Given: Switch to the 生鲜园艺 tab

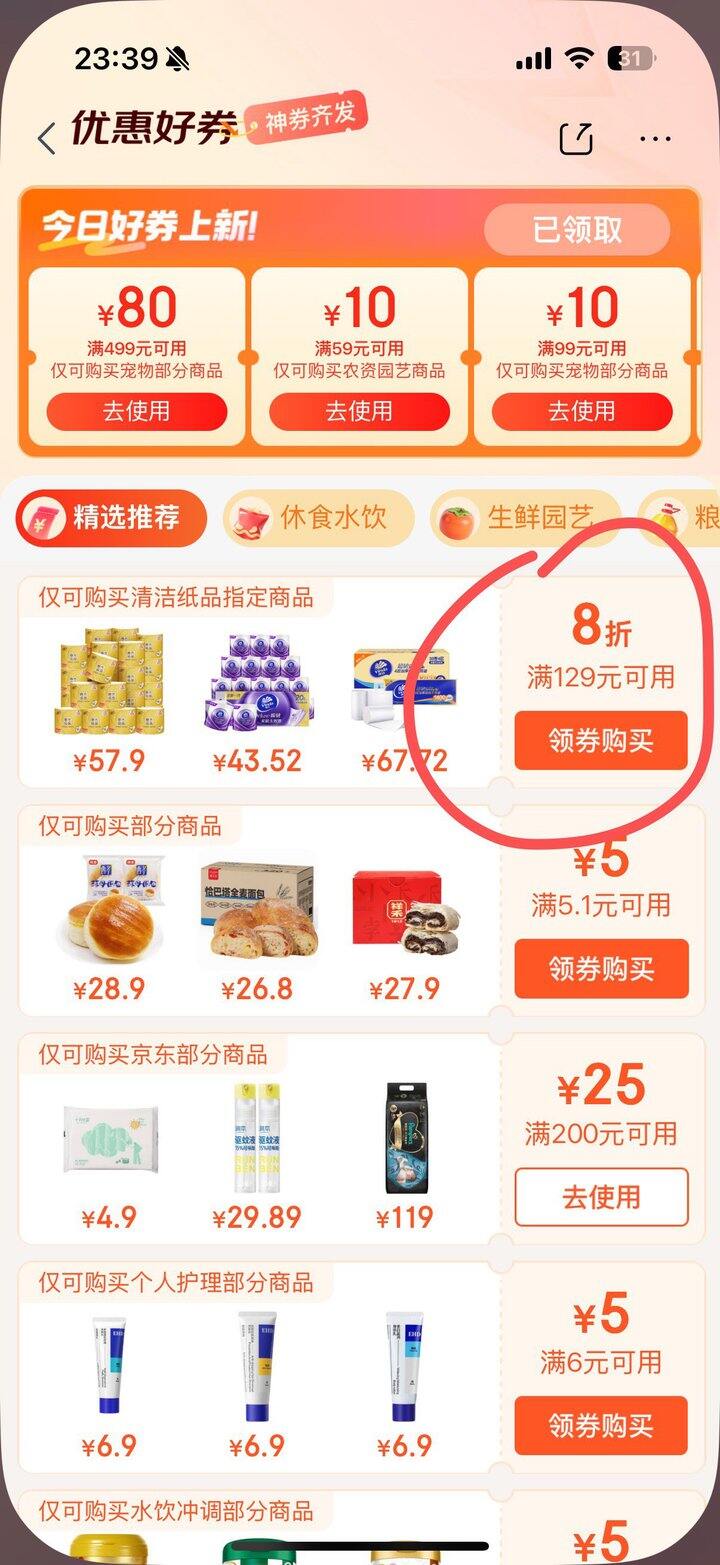Looking at the screenshot, I should tap(526, 518).
